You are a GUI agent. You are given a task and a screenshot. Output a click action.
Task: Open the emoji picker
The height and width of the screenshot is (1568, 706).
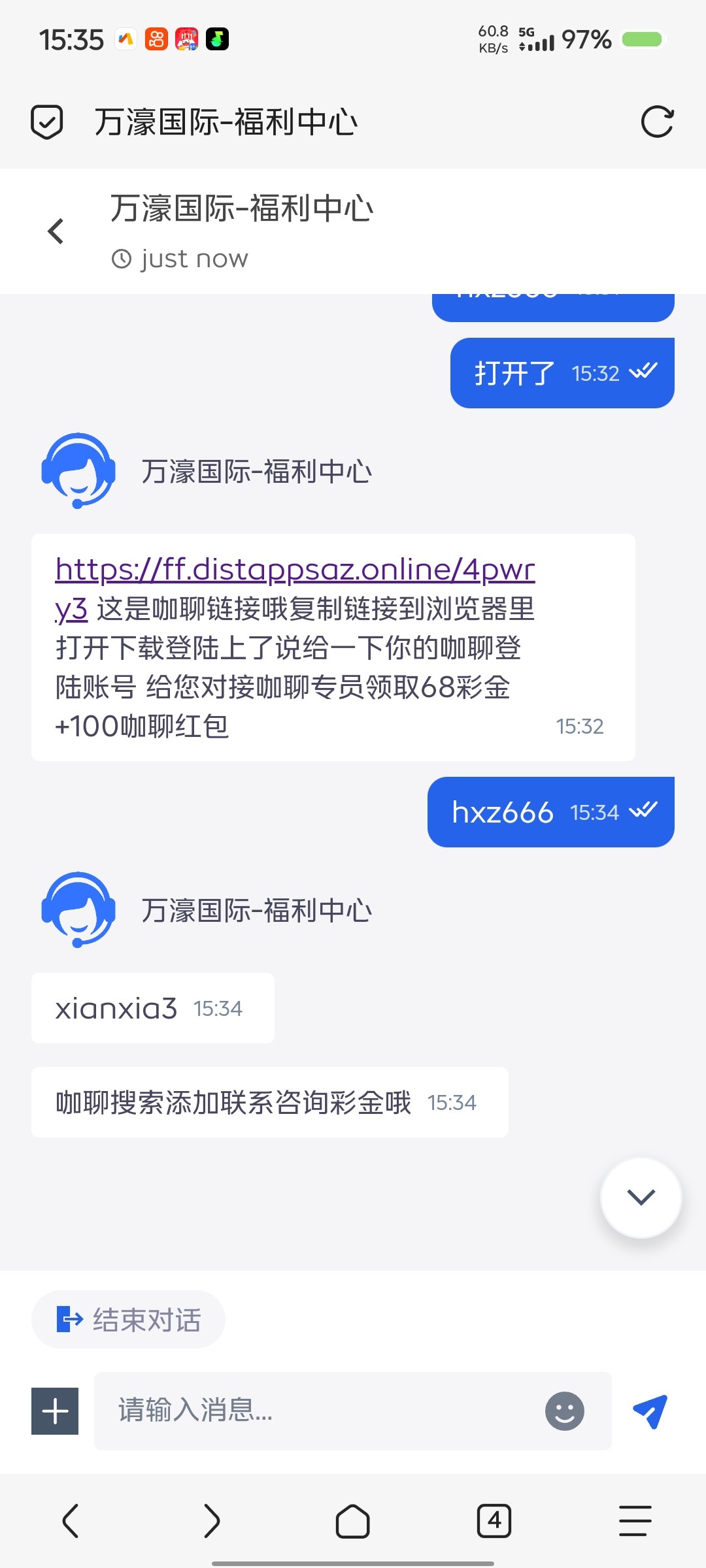click(x=564, y=1411)
